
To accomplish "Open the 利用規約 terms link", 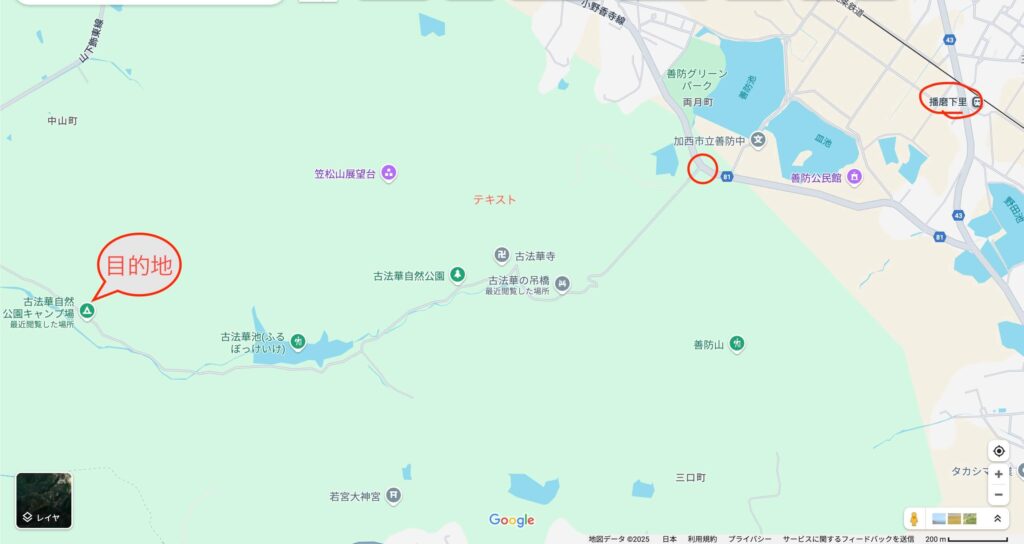I will [x=702, y=538].
